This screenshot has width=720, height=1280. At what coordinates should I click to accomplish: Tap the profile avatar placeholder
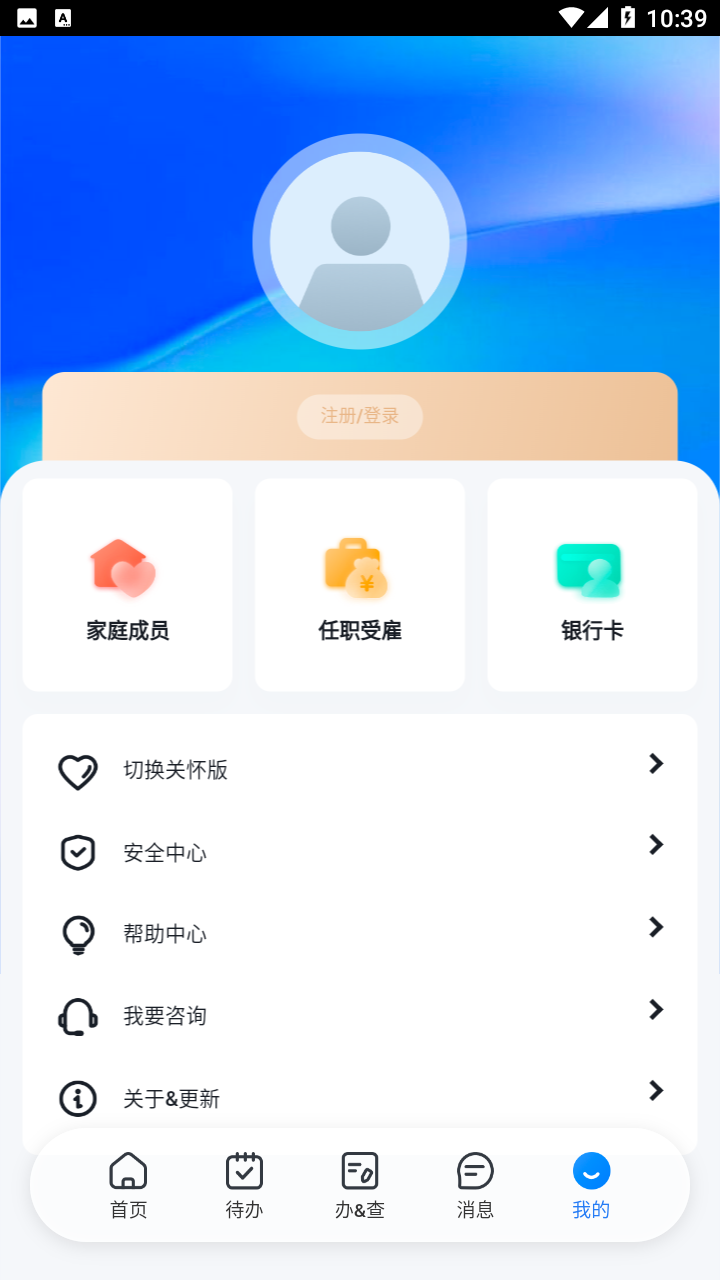click(360, 242)
